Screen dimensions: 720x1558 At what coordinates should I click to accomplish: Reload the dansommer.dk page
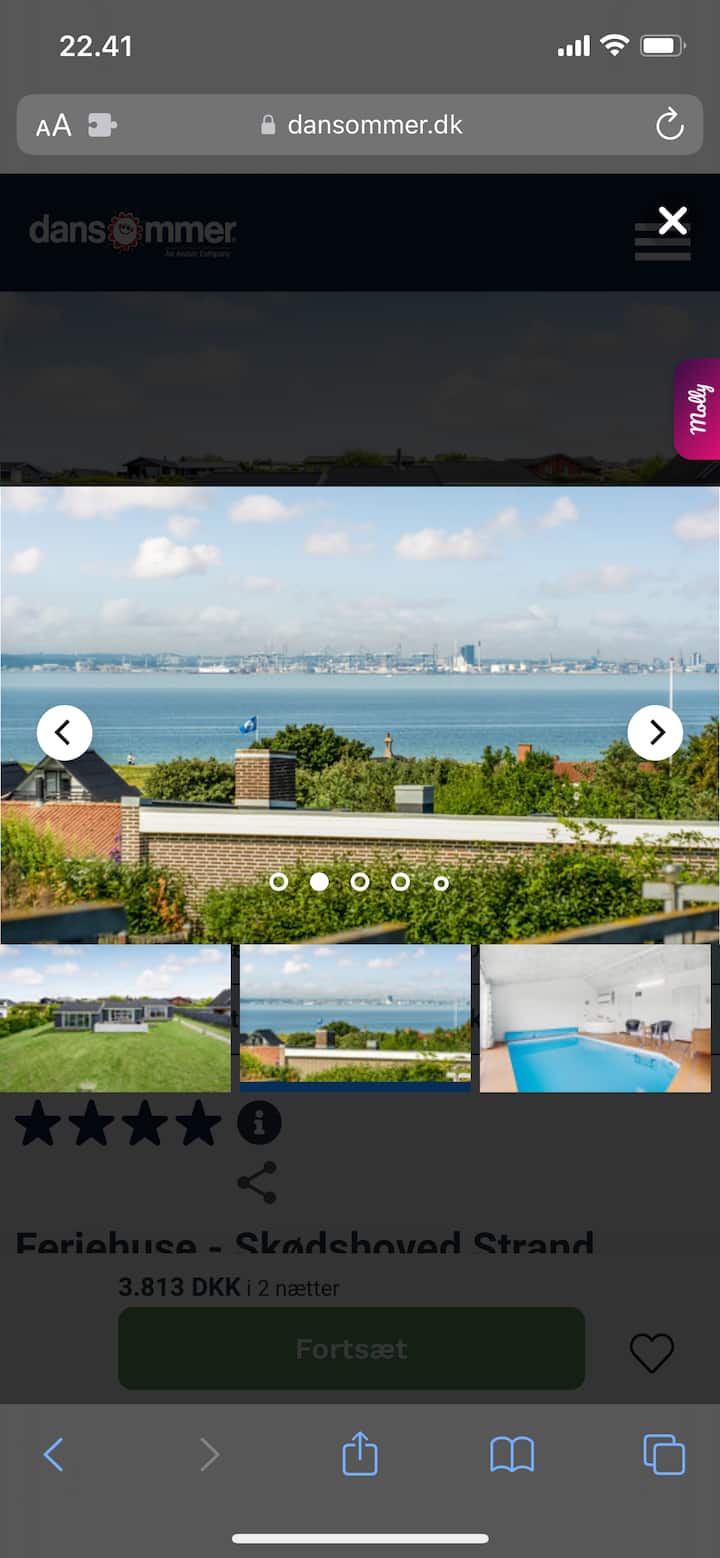point(669,125)
